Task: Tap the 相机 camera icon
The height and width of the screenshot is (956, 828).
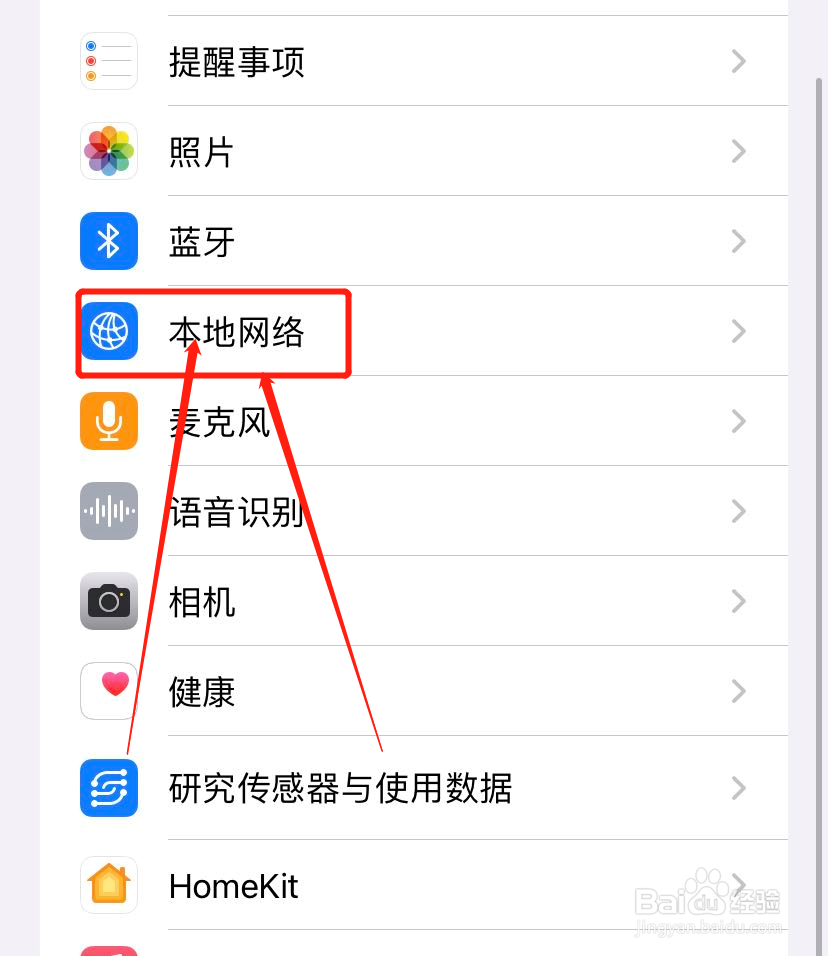Action: pos(108,601)
